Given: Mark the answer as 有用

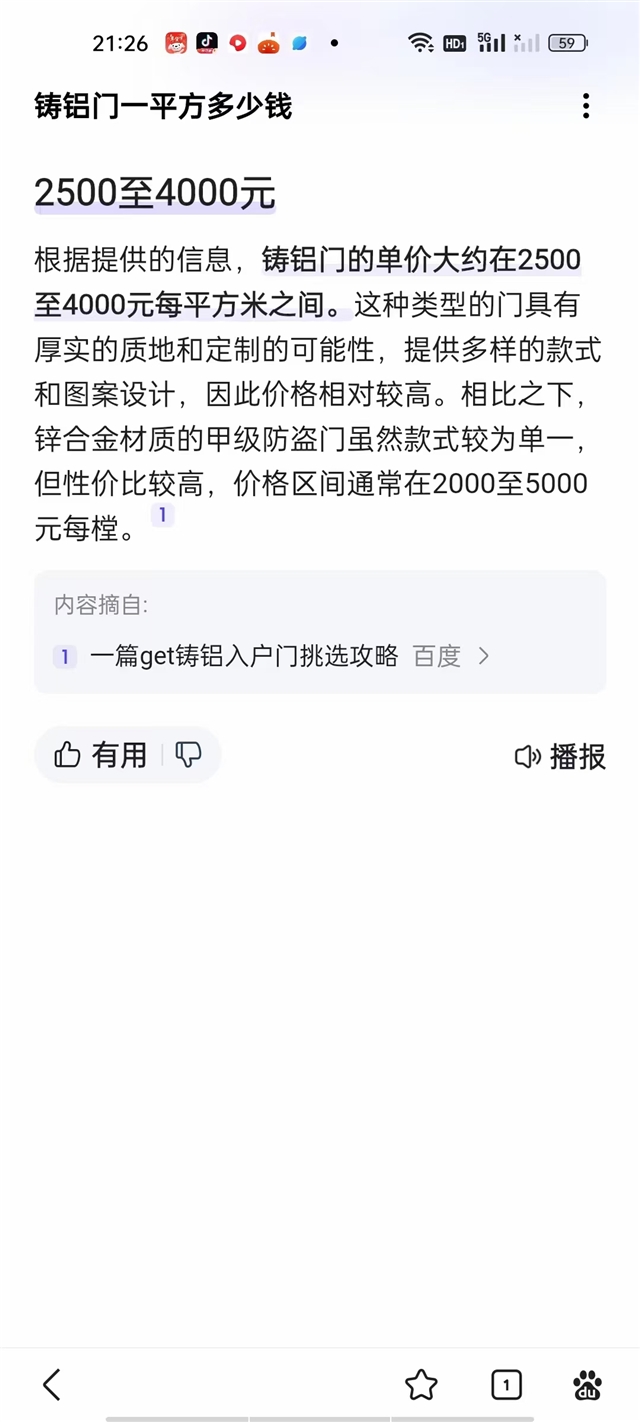Looking at the screenshot, I should (100, 755).
